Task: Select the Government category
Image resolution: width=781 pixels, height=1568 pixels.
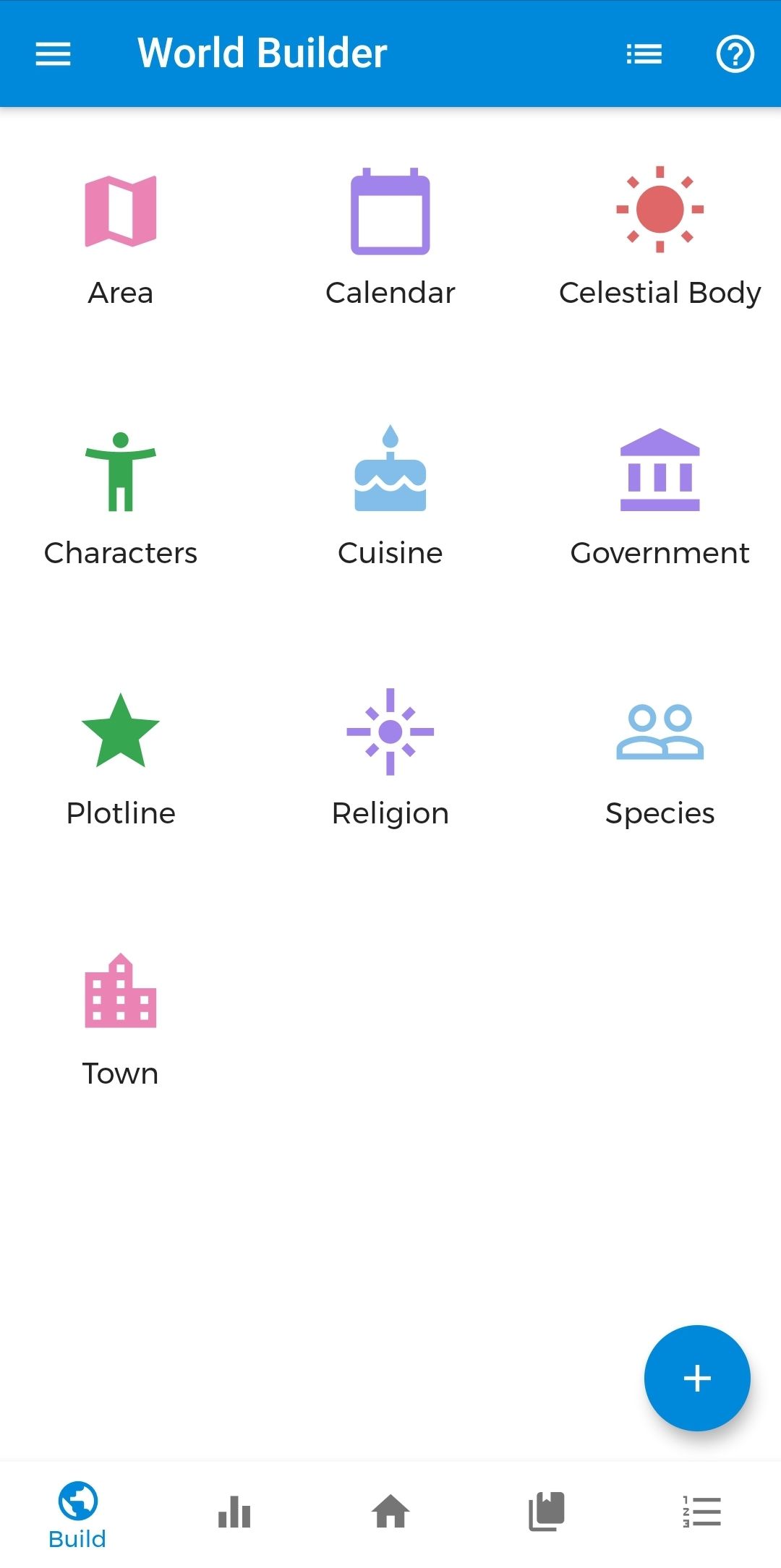Action: (x=660, y=499)
